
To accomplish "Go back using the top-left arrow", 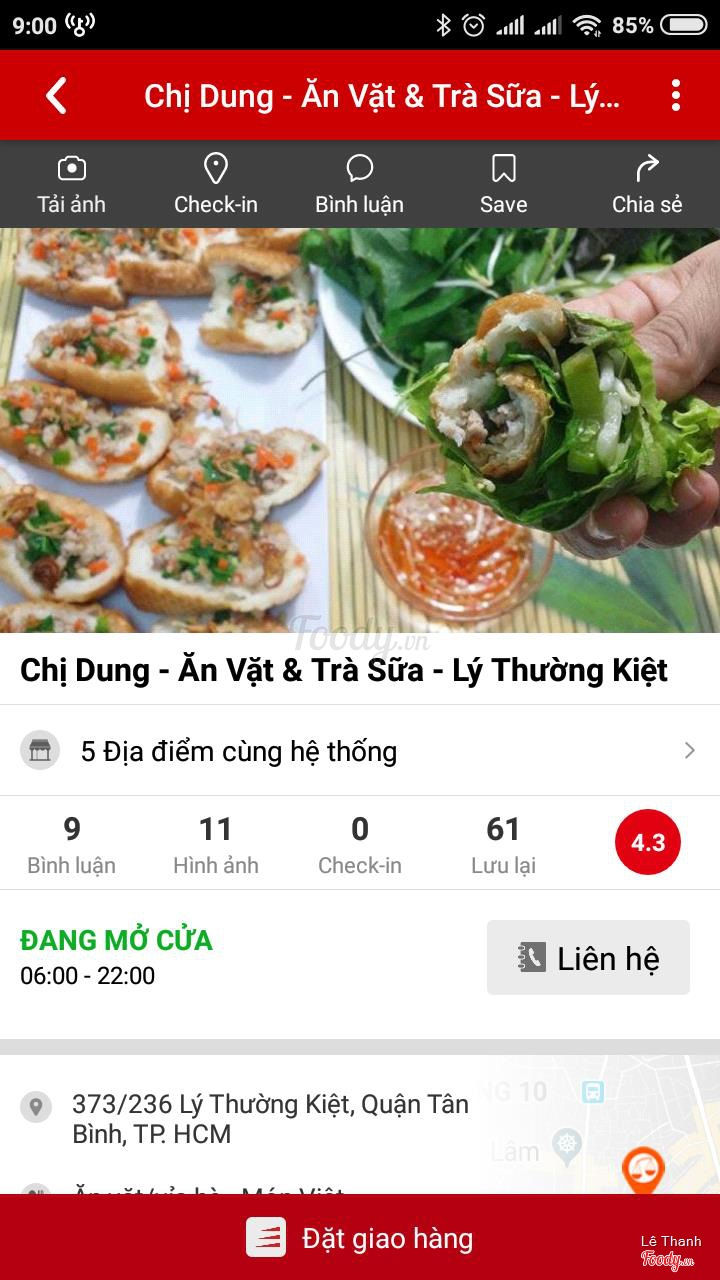I will (x=56, y=96).
